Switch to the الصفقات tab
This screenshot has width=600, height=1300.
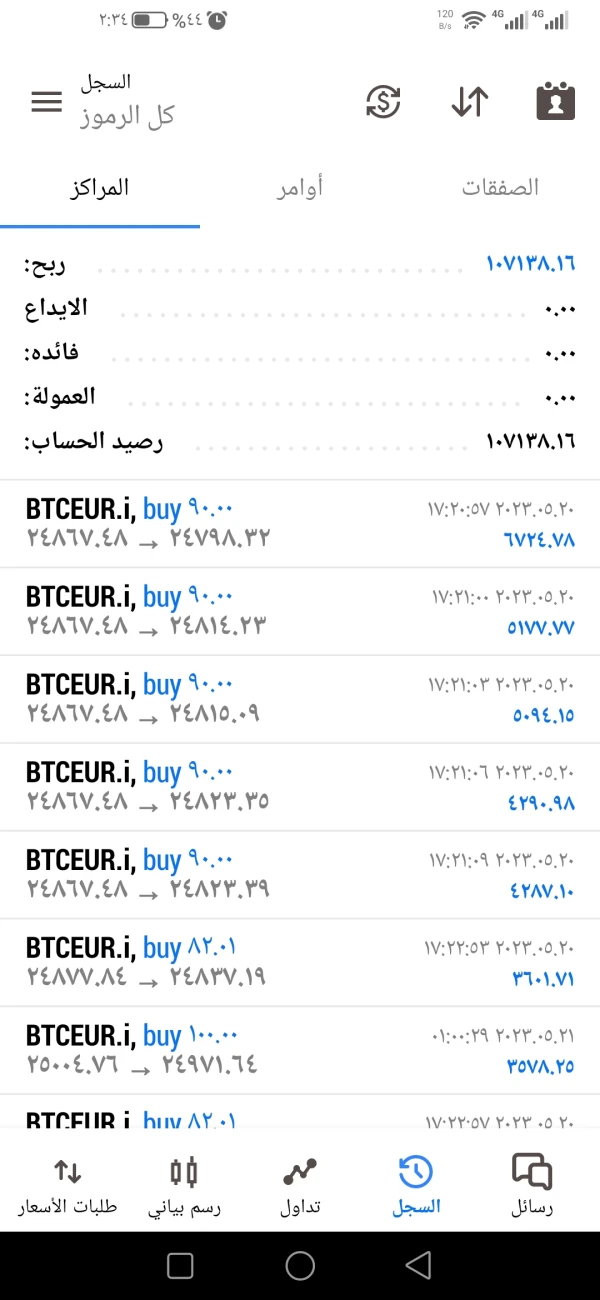tap(500, 188)
